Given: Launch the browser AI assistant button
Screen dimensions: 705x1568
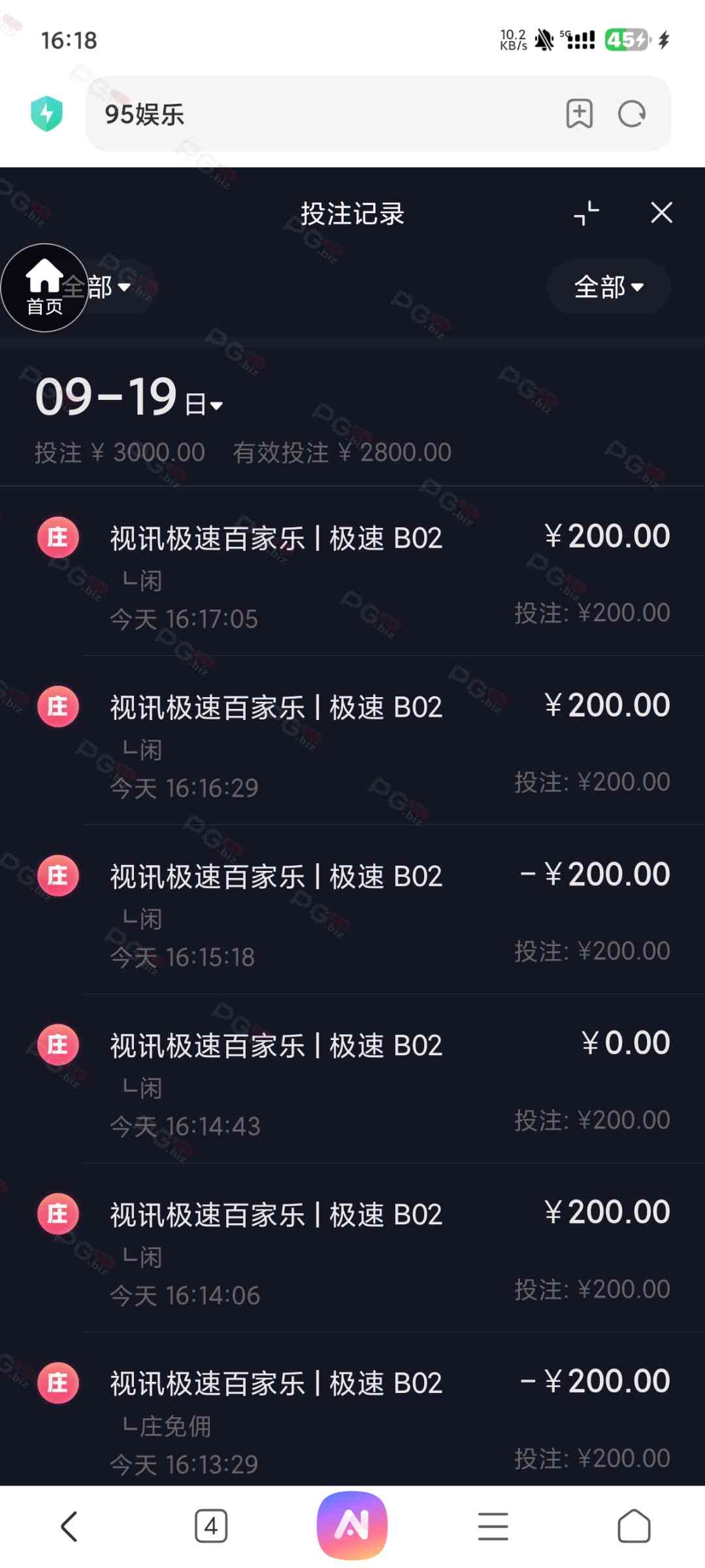Looking at the screenshot, I should [x=352, y=1525].
